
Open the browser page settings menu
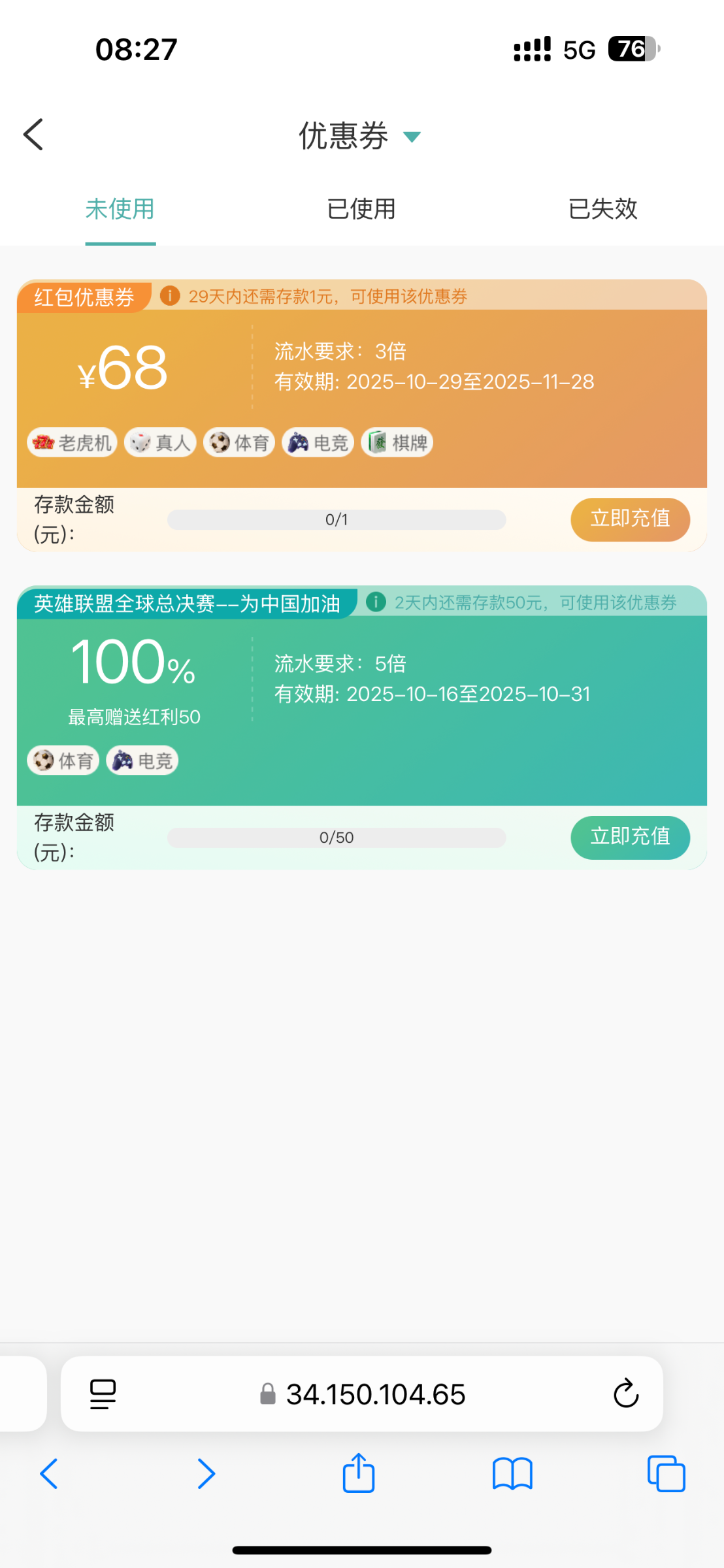click(x=103, y=1394)
